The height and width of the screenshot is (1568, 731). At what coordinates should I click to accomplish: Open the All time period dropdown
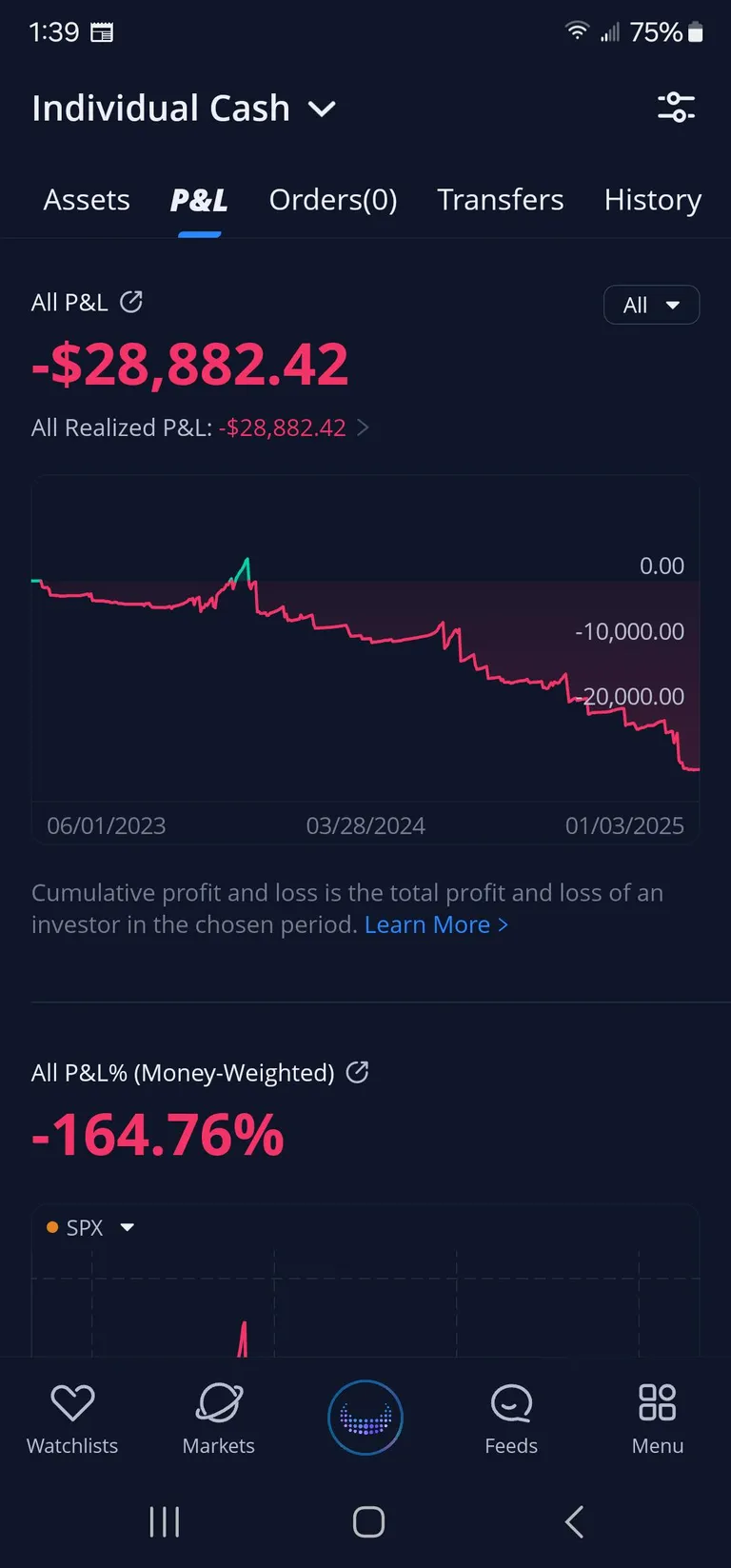(x=651, y=305)
